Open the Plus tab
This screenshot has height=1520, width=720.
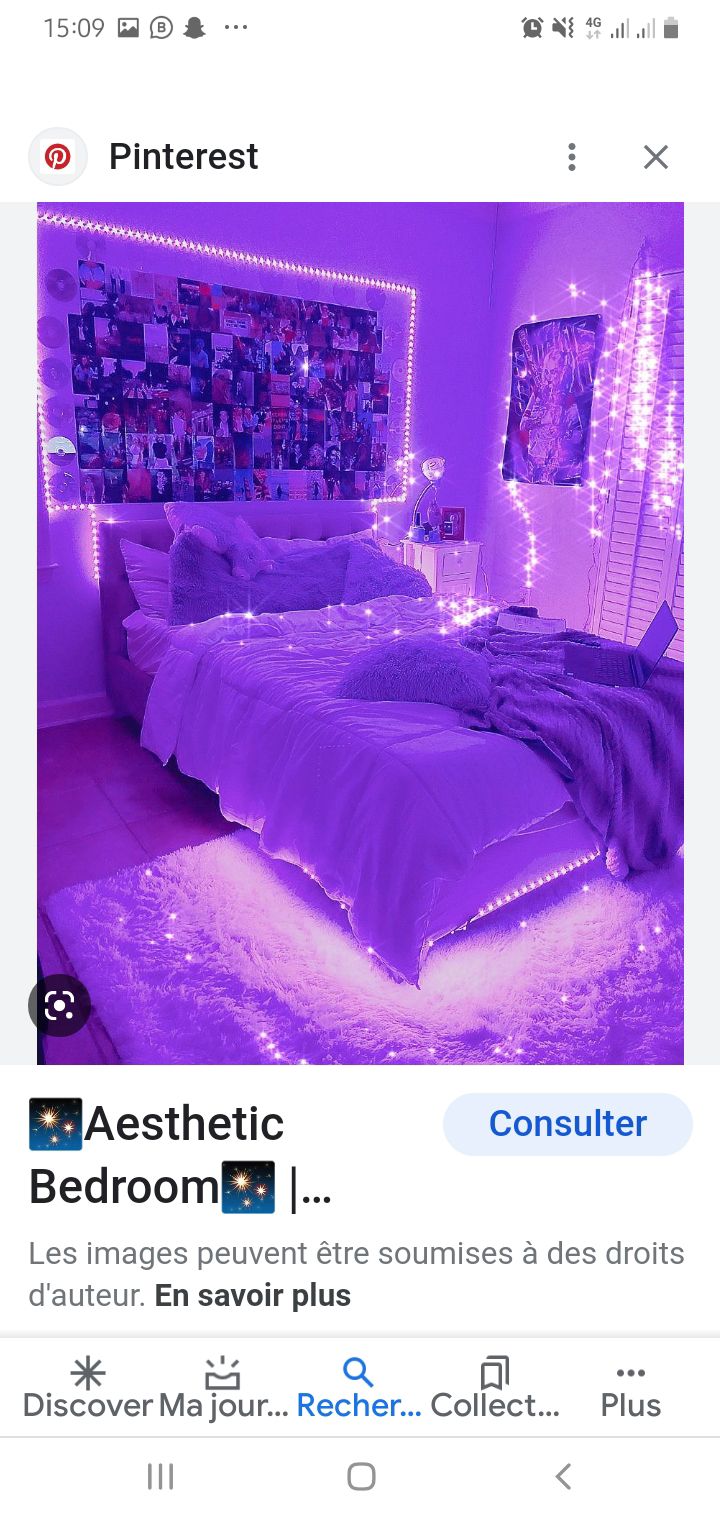pyautogui.click(x=631, y=1389)
